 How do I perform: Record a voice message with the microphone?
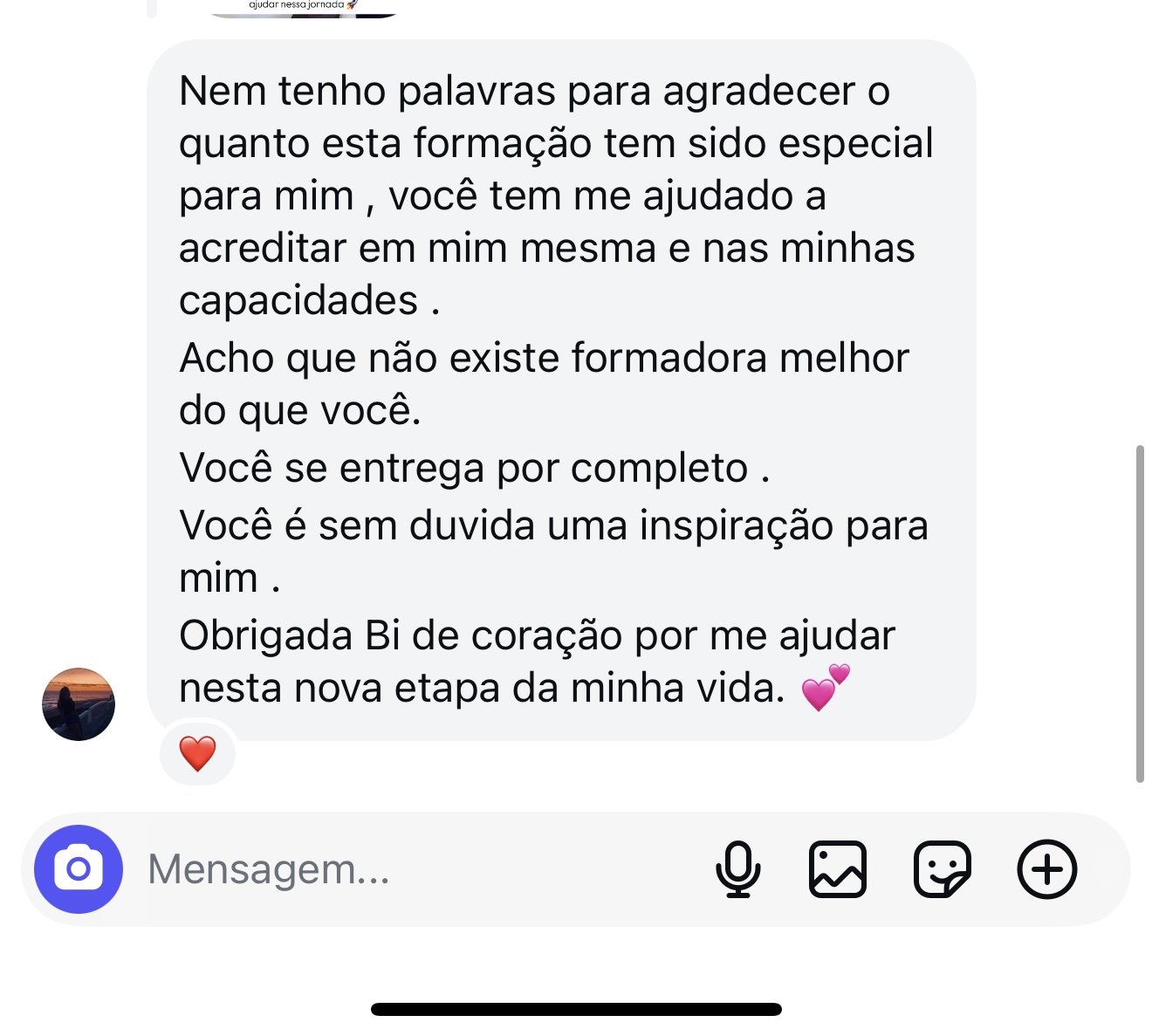737,869
